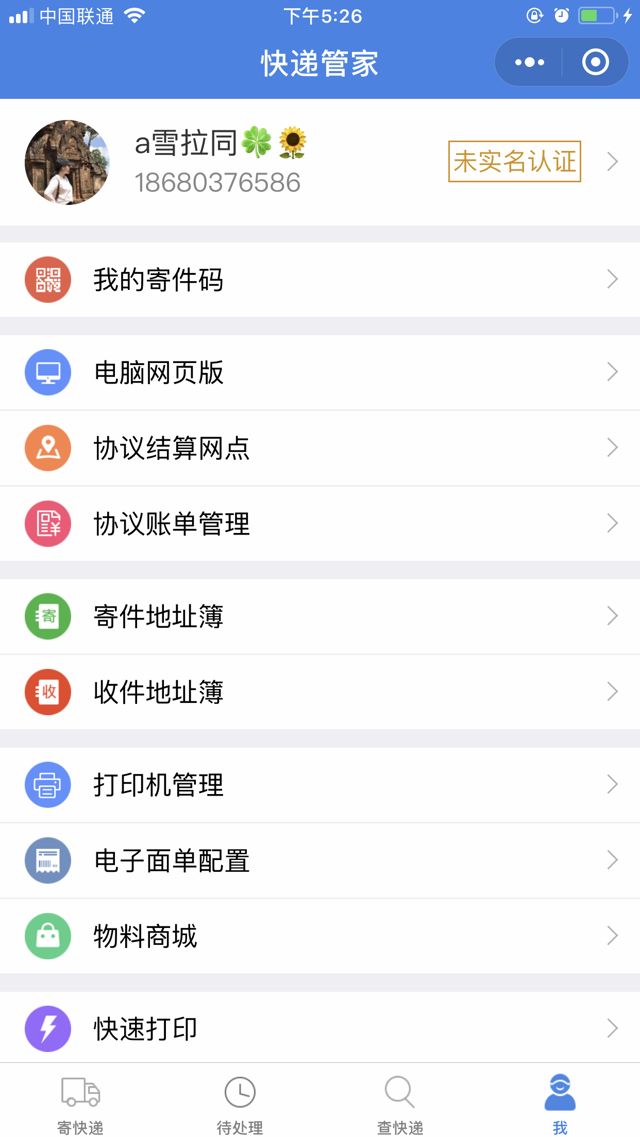View 收件地址簿
Viewport: 640px width, 1137px height.
[x=320, y=692]
